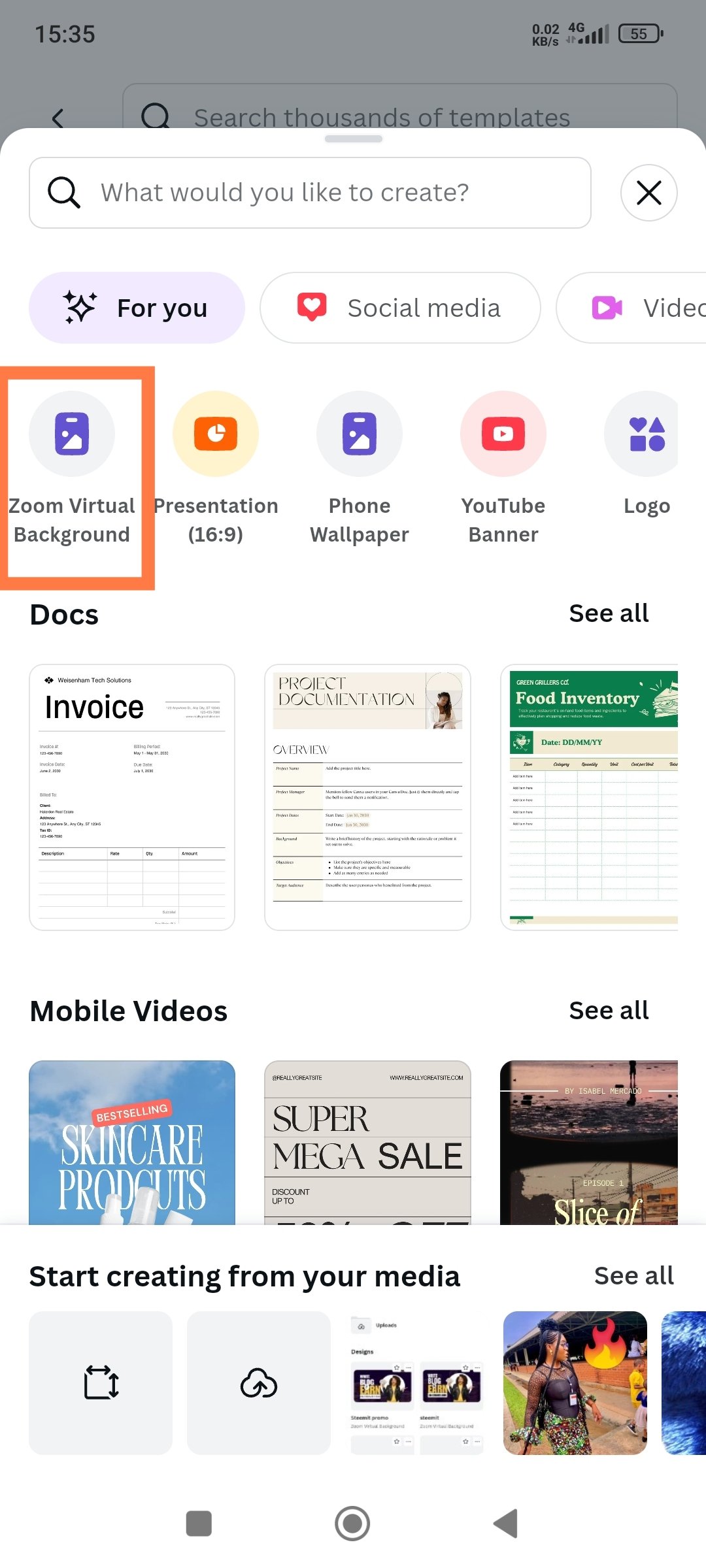This screenshot has height=1568, width=706.
Task: See all Docs templates
Action: click(609, 613)
